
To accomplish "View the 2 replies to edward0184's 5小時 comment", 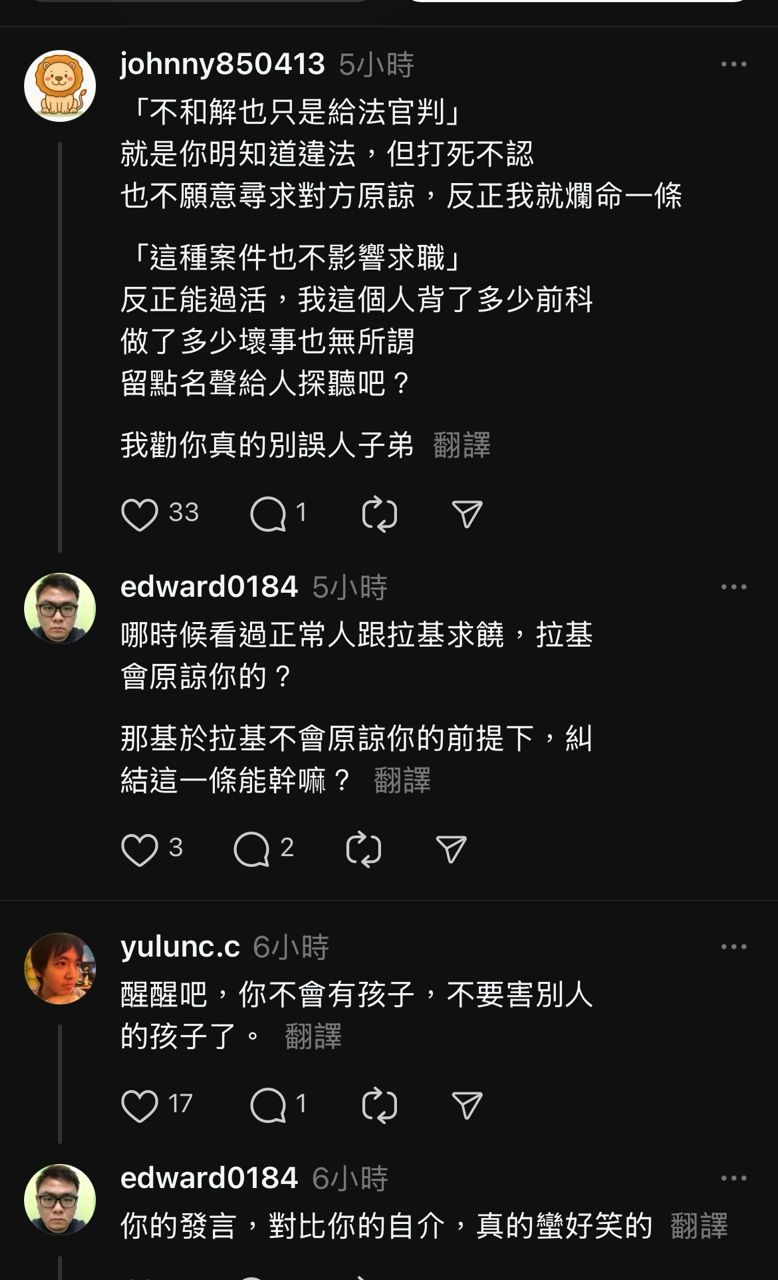I will (252, 850).
